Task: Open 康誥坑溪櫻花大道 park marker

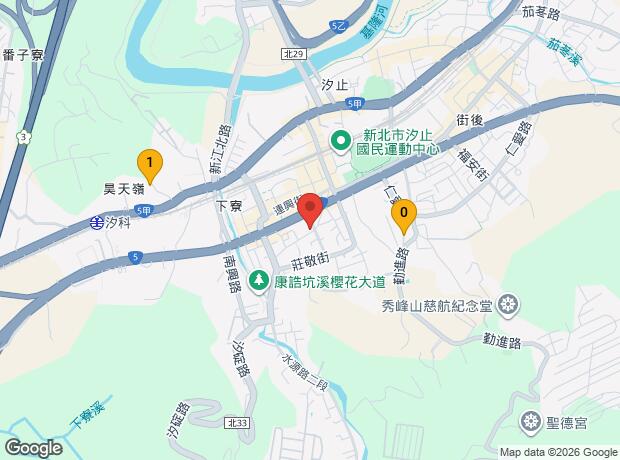Action: [260, 280]
